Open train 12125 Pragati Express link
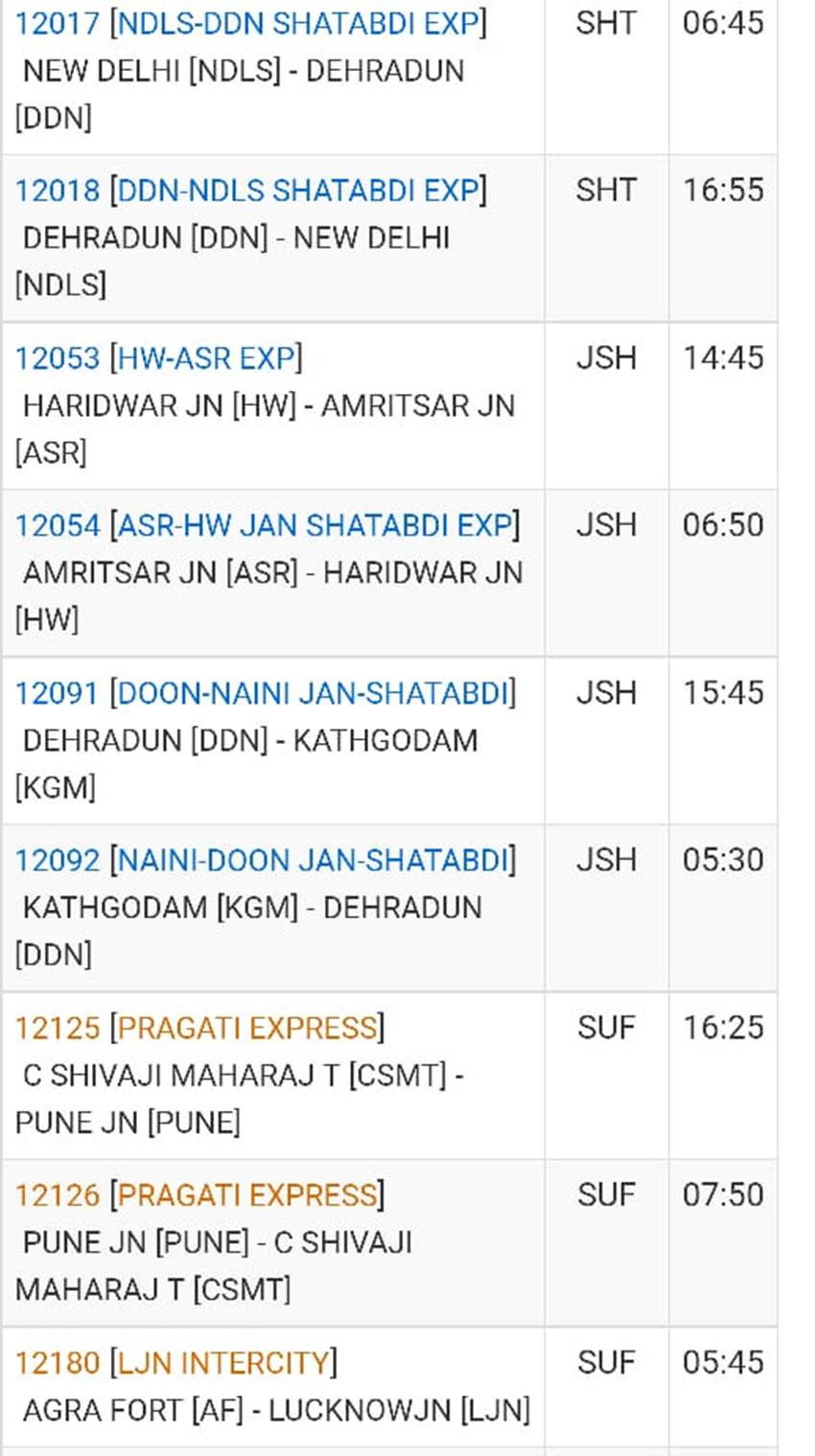Screen dimensions: 815x1456 tap(199, 1028)
